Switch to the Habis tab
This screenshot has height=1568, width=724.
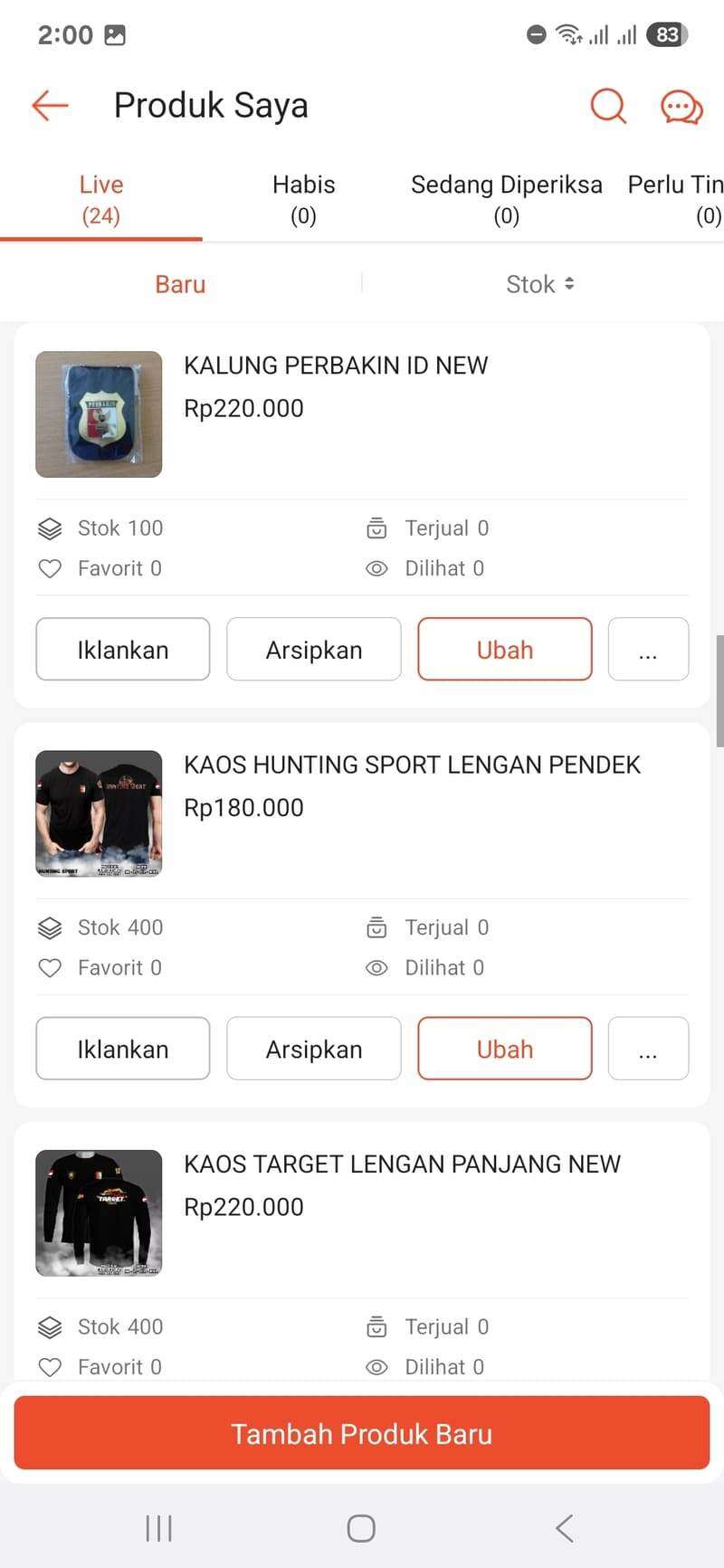point(303,199)
